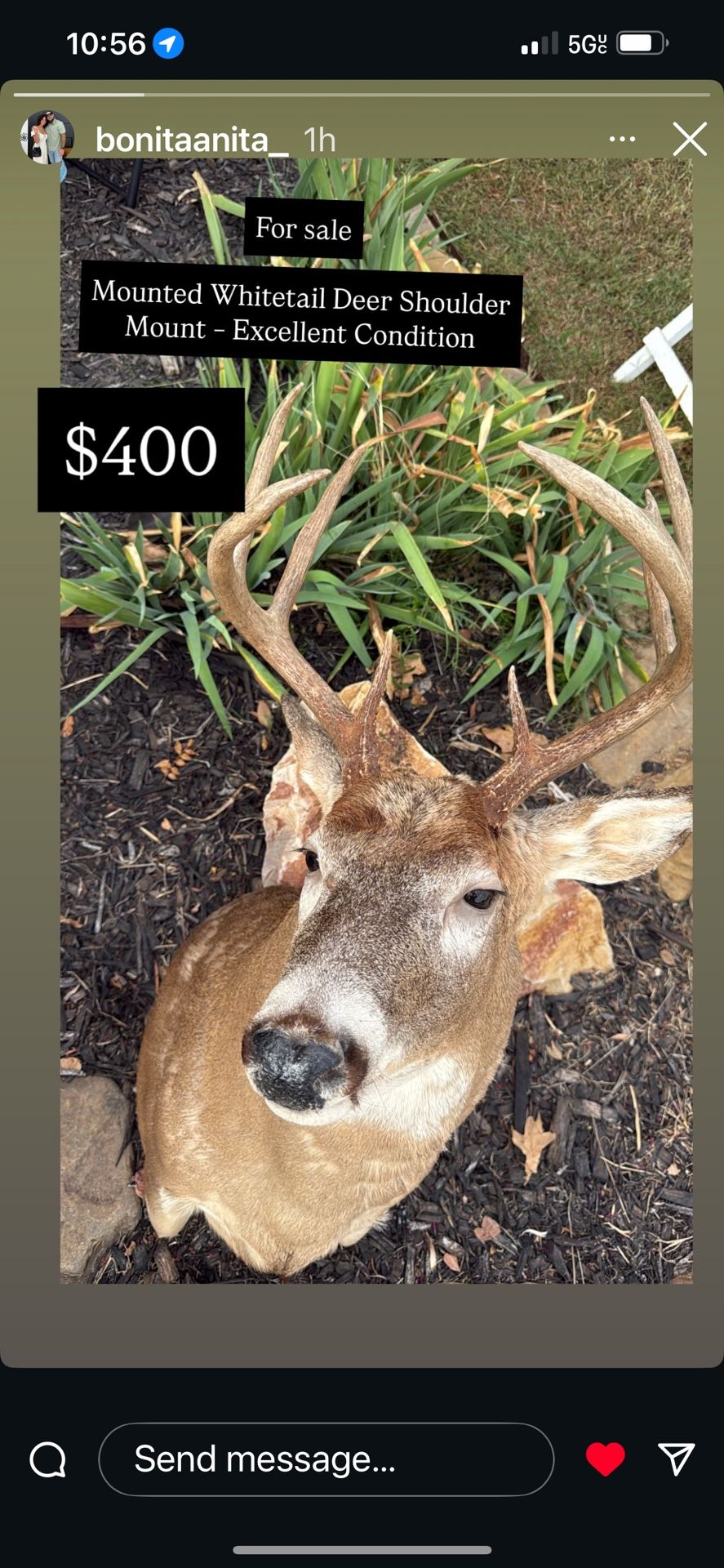Open the camera quick-reply icon
The width and height of the screenshot is (724, 1568).
[x=49, y=1459]
